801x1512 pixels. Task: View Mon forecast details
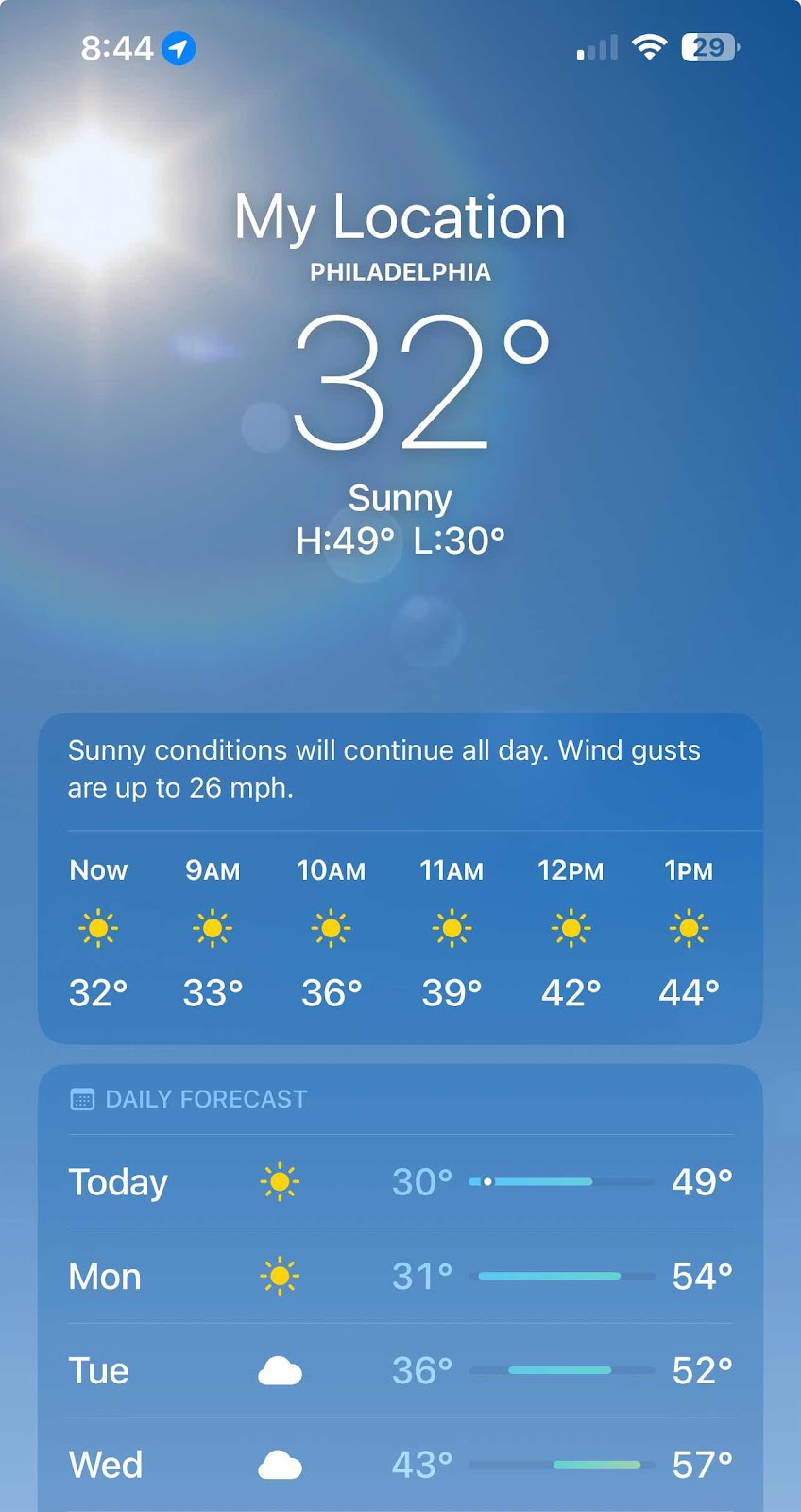pos(400,1276)
